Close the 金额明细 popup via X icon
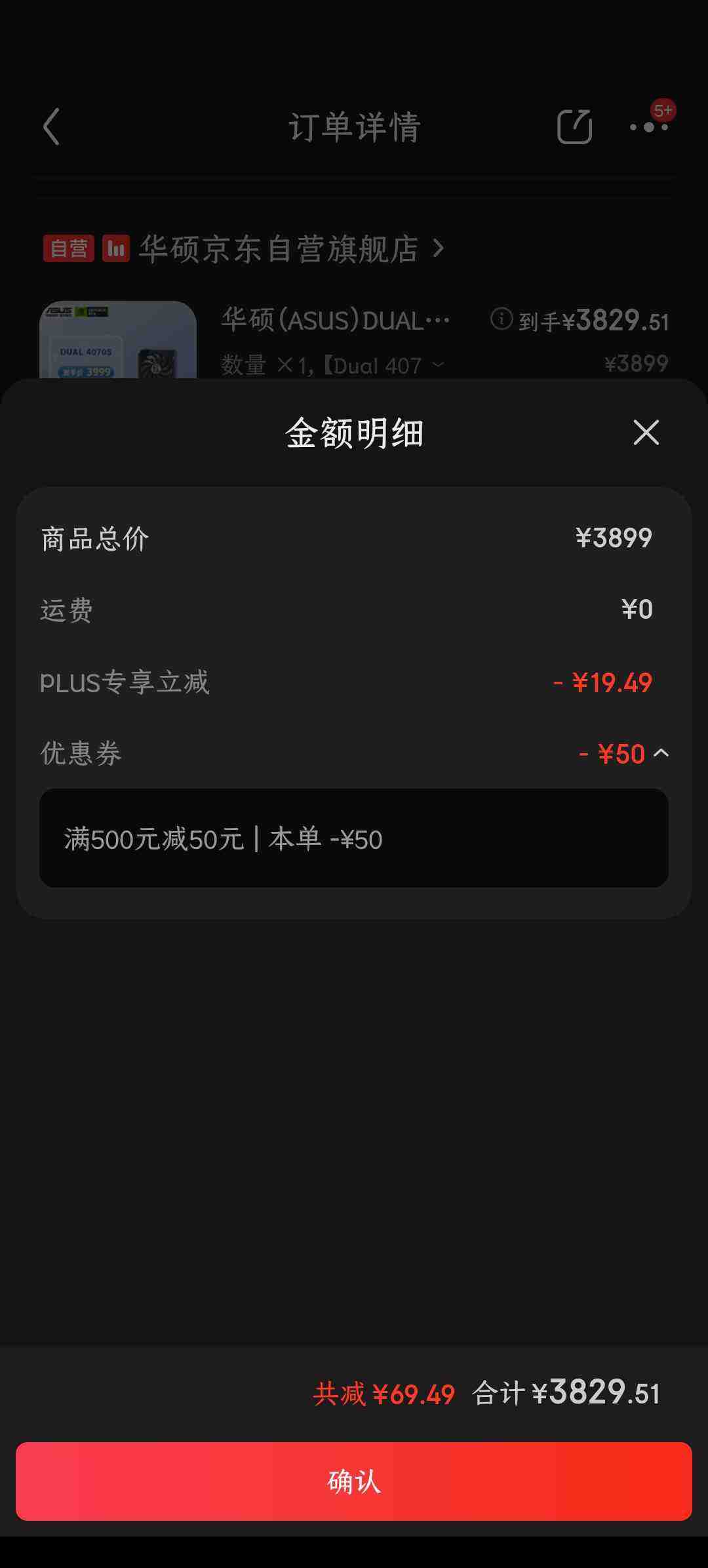This screenshot has height=1568, width=708. pos(646,433)
